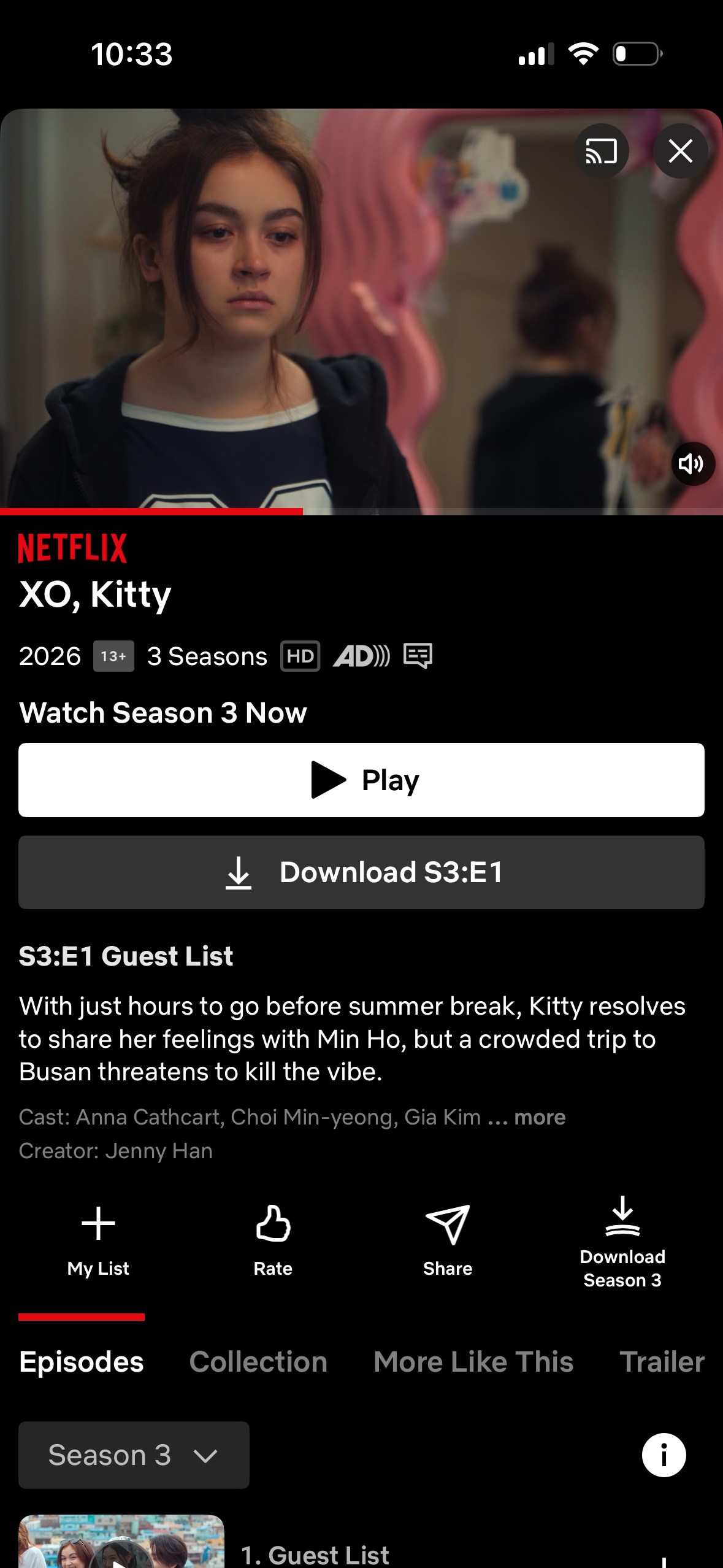Switch to More Like This tab
Screen dimensions: 723x1568
click(473, 1362)
